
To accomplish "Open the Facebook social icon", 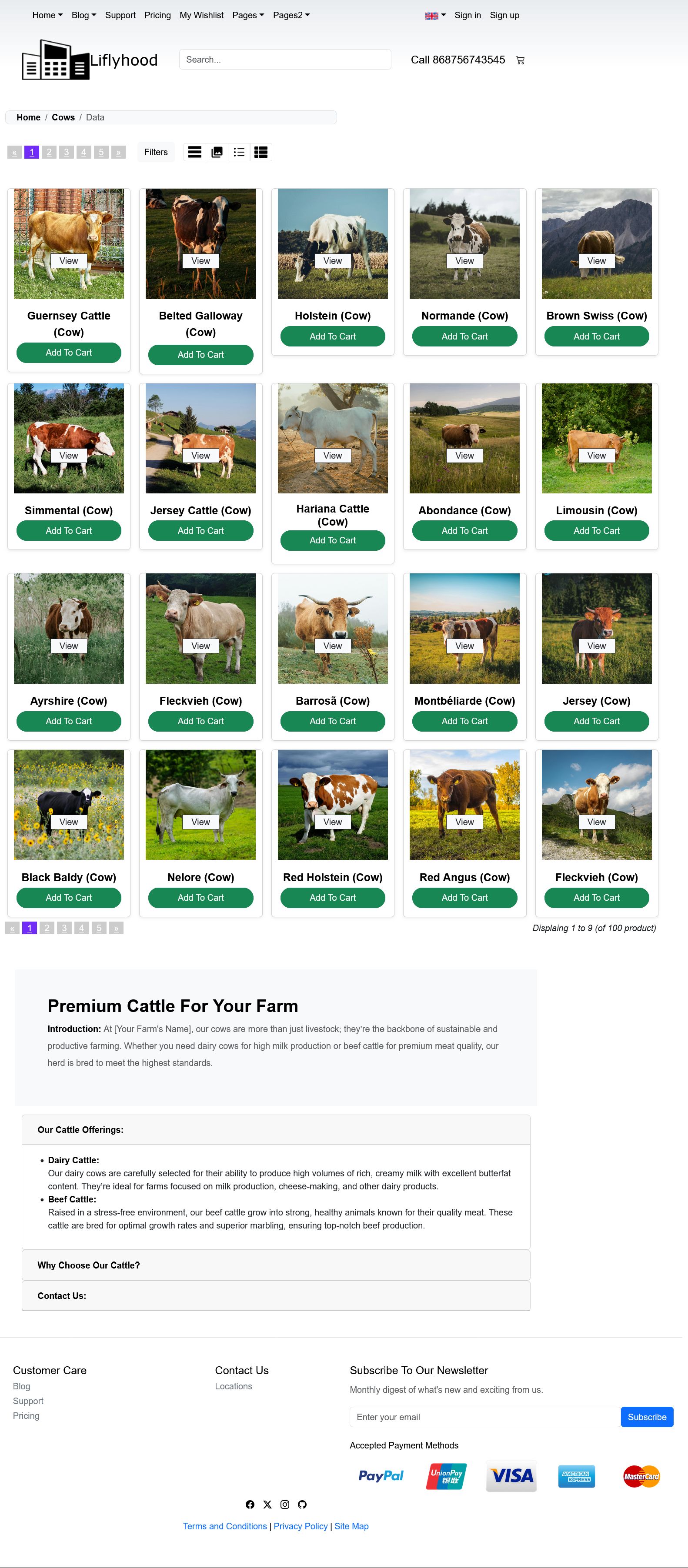I will [250, 1505].
